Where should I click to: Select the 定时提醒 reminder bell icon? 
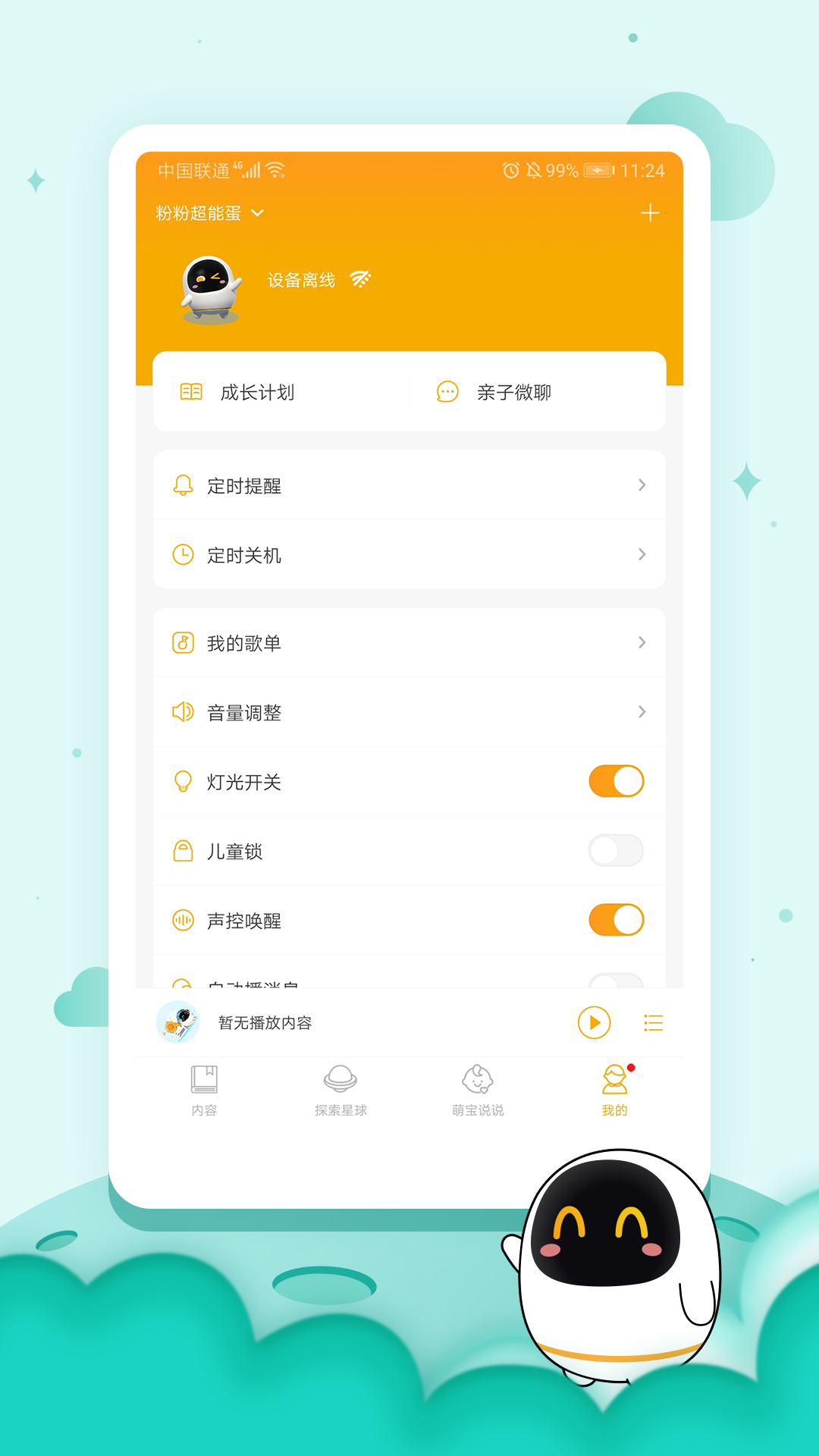coord(183,486)
